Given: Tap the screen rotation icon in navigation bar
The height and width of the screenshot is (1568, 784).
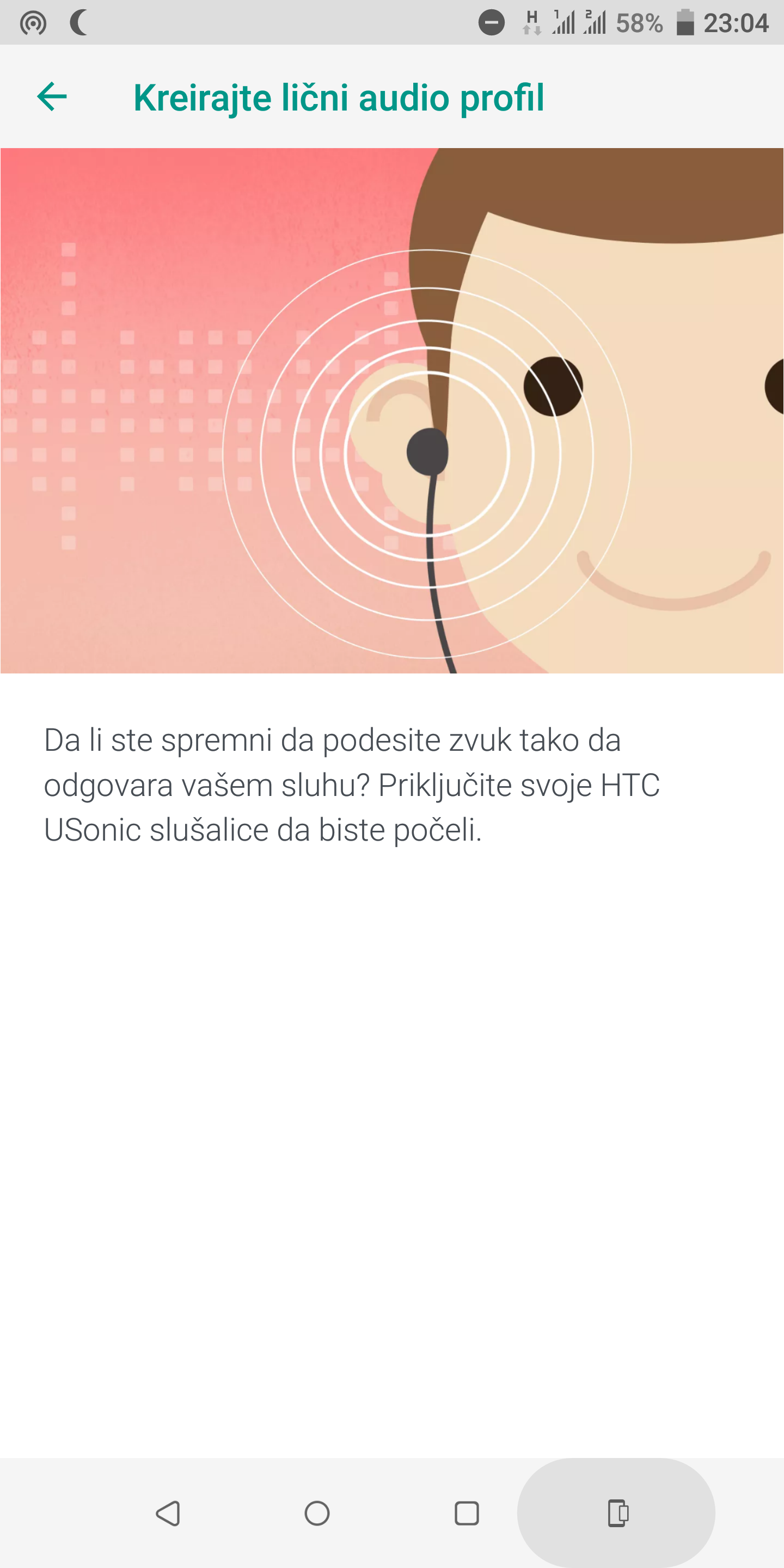Looking at the screenshot, I should [x=617, y=1513].
